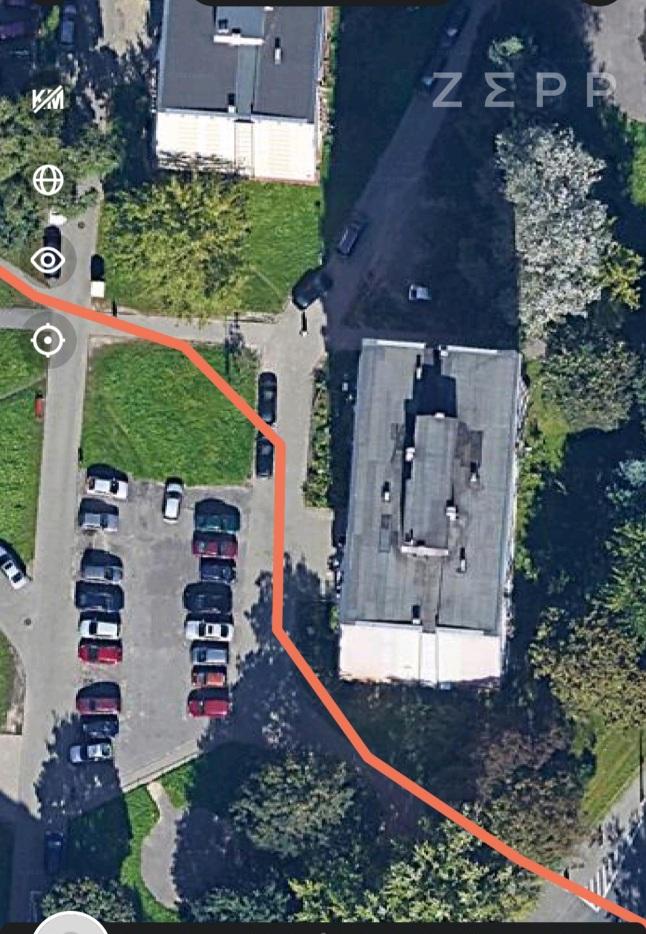Change the map type with the globe icon
The height and width of the screenshot is (934, 646).
48,180
